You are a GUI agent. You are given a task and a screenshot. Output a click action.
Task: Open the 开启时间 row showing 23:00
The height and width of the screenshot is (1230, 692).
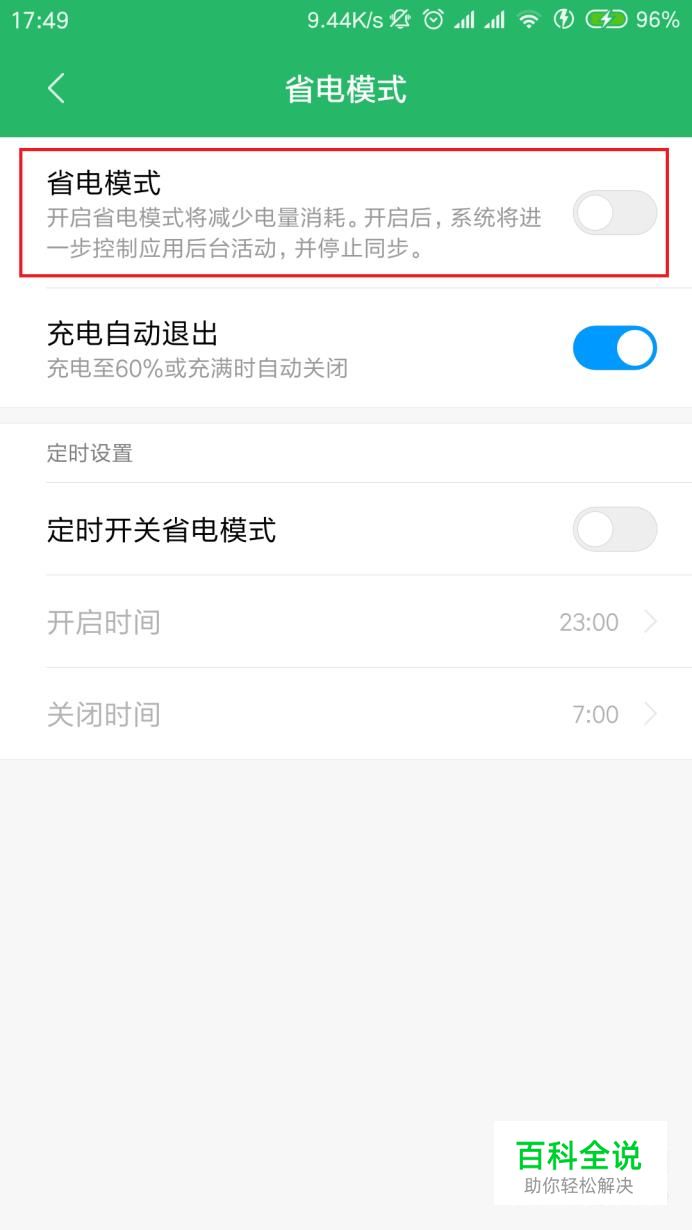click(346, 622)
